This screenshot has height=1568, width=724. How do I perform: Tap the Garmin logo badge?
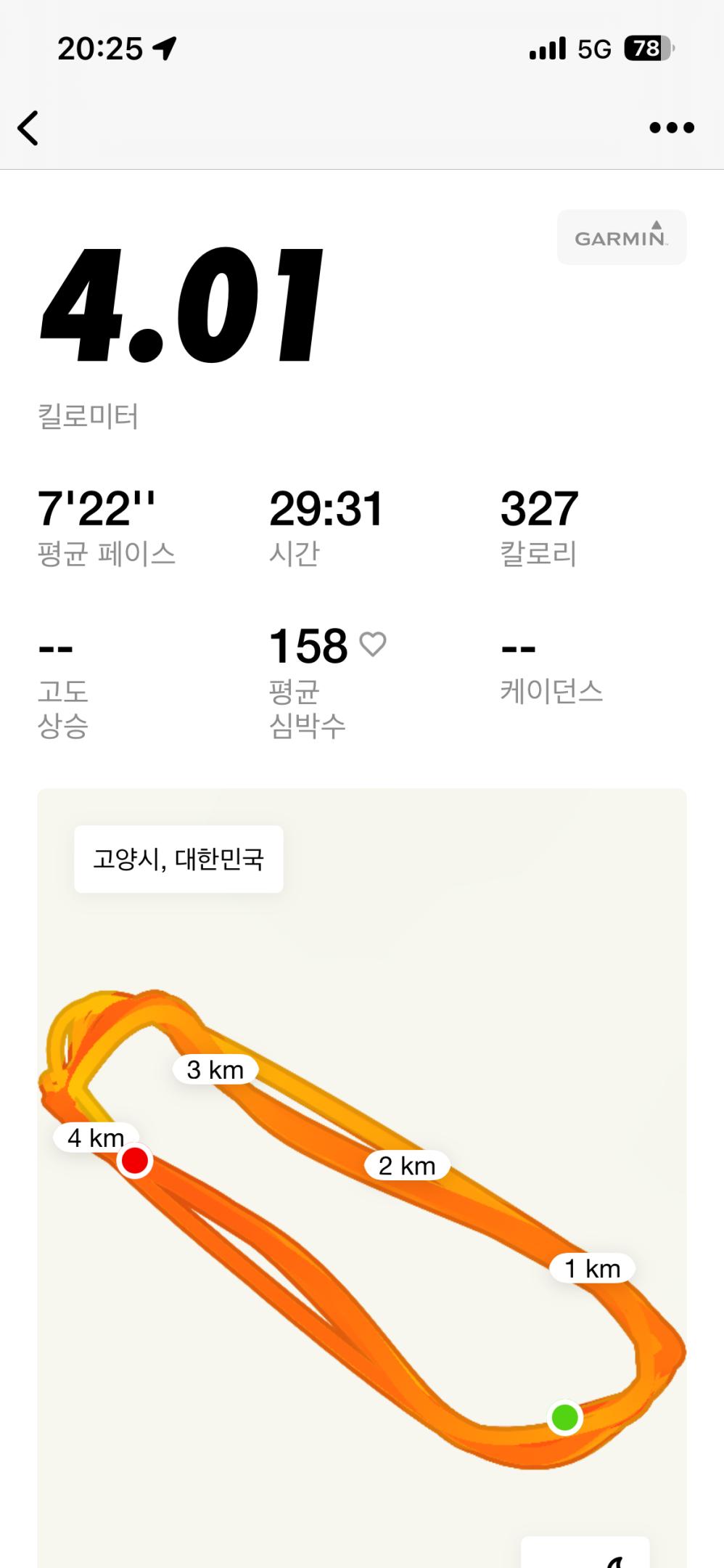[621, 237]
